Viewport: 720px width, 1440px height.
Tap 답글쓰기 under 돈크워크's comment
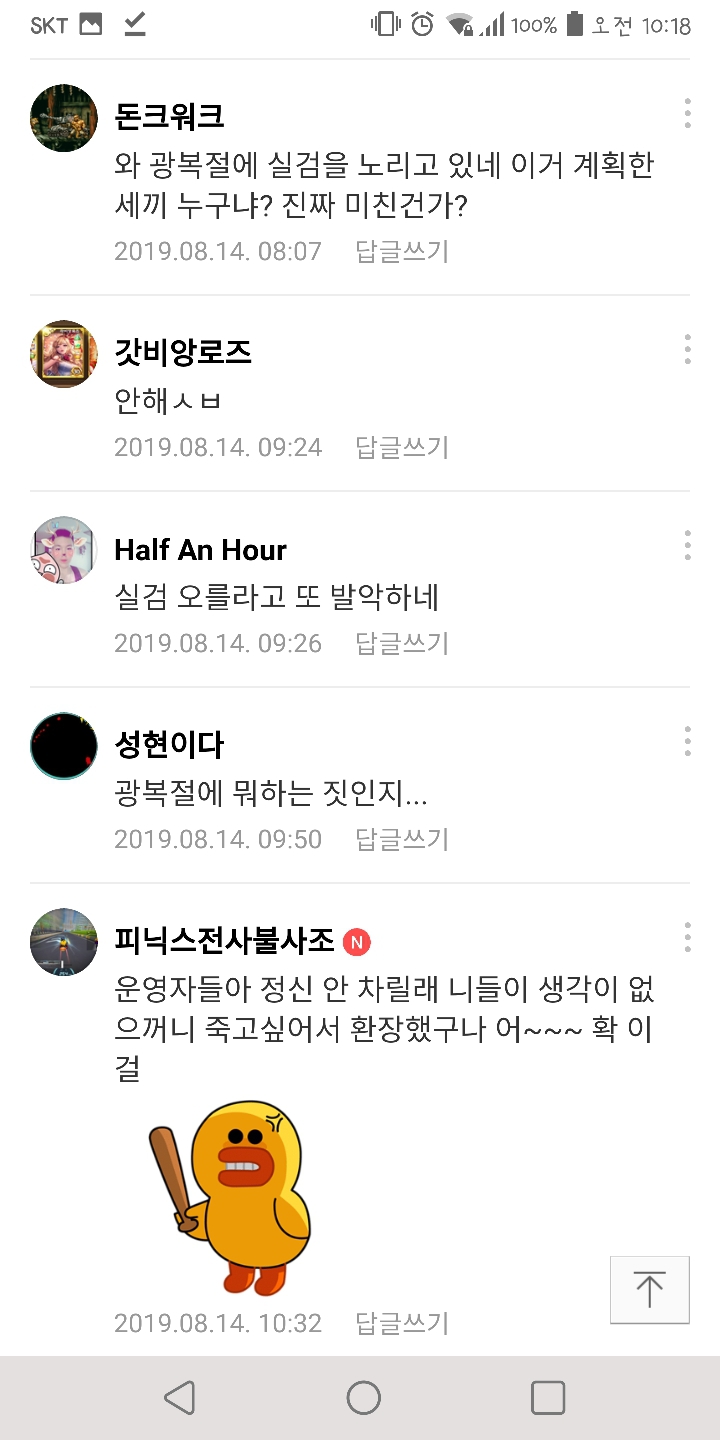(402, 251)
